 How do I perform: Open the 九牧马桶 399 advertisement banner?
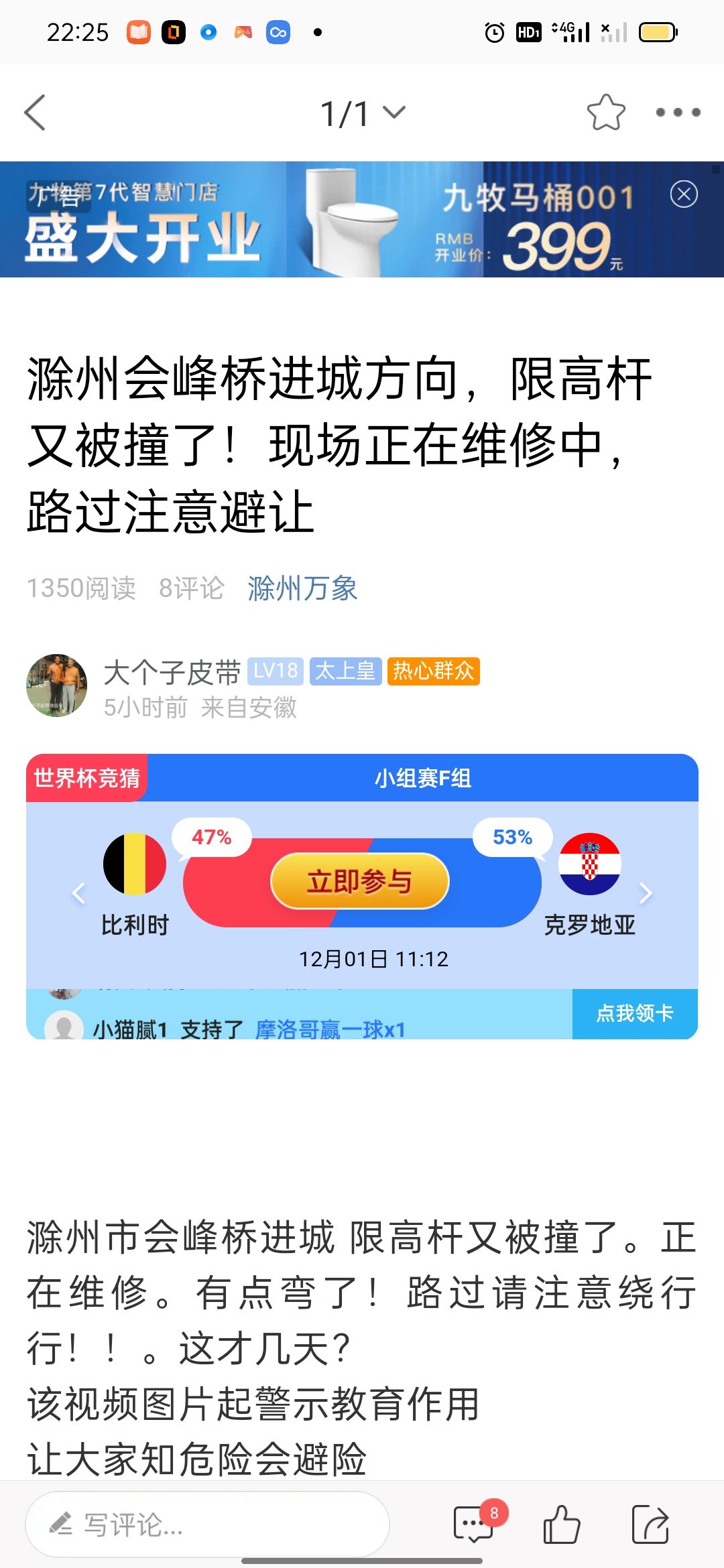tap(362, 219)
